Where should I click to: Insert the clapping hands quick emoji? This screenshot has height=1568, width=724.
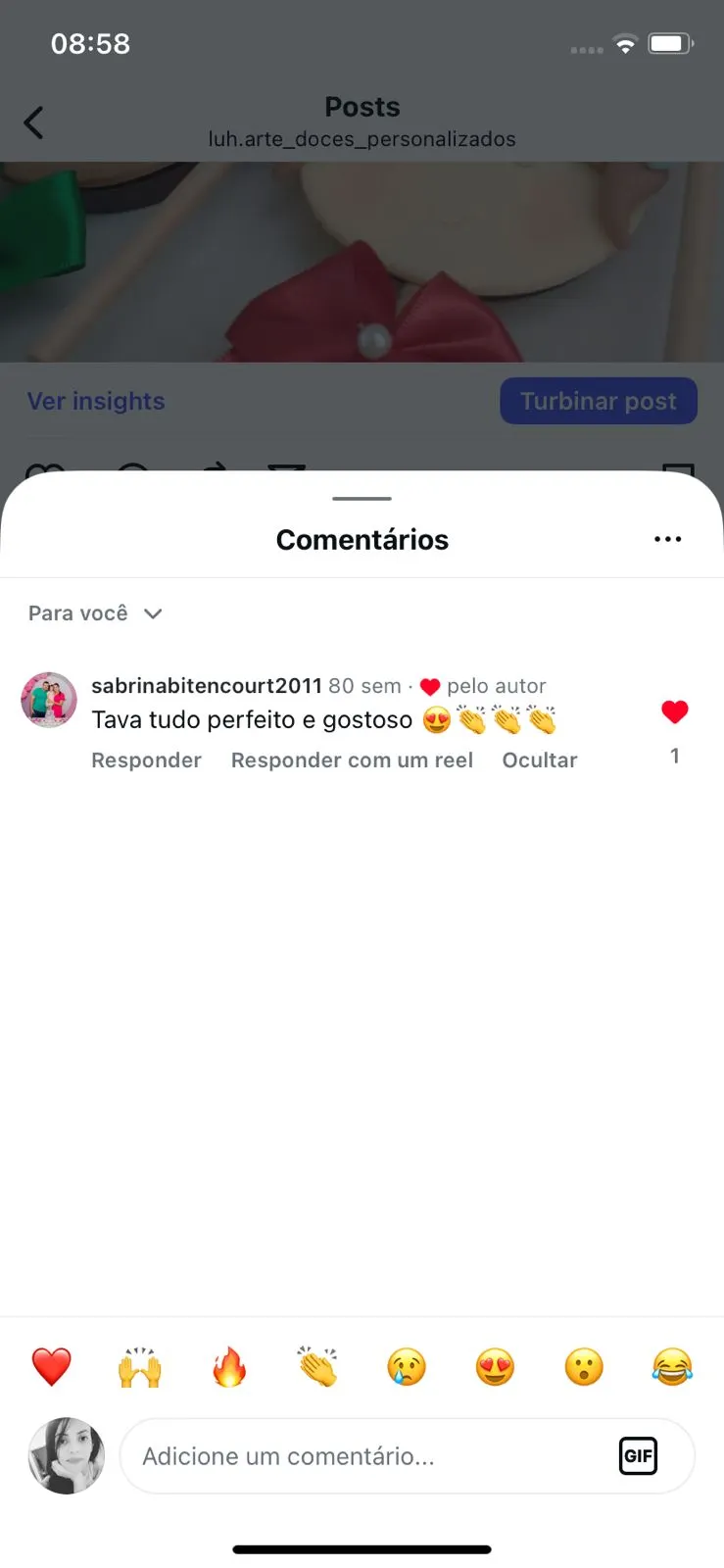click(x=317, y=1366)
